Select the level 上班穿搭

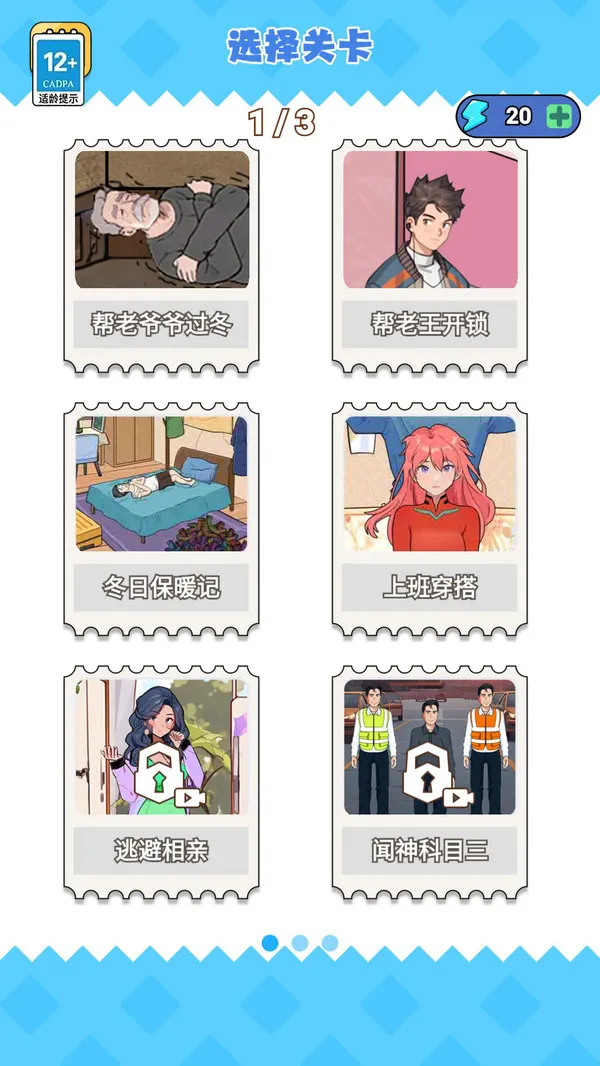(429, 520)
